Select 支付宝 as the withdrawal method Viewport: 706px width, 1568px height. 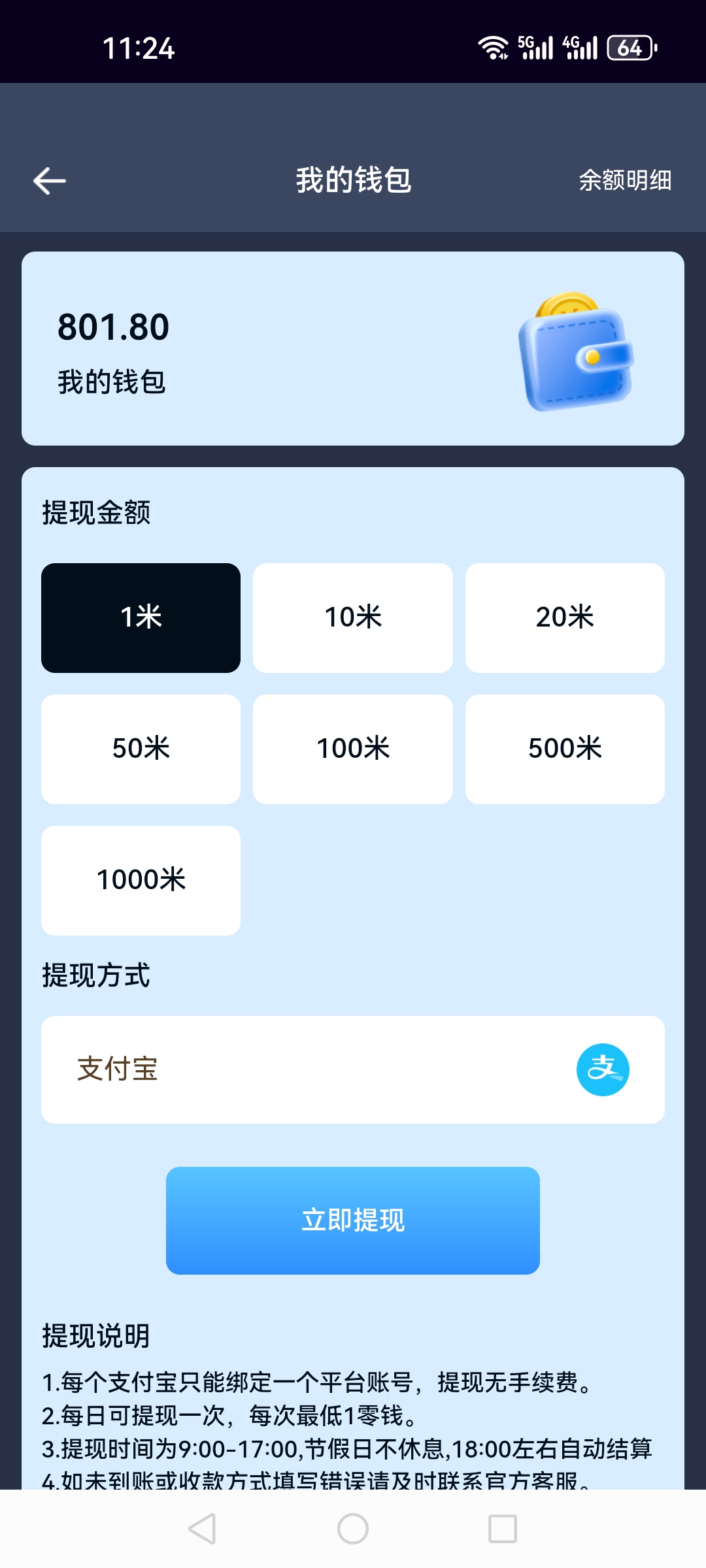(353, 1070)
